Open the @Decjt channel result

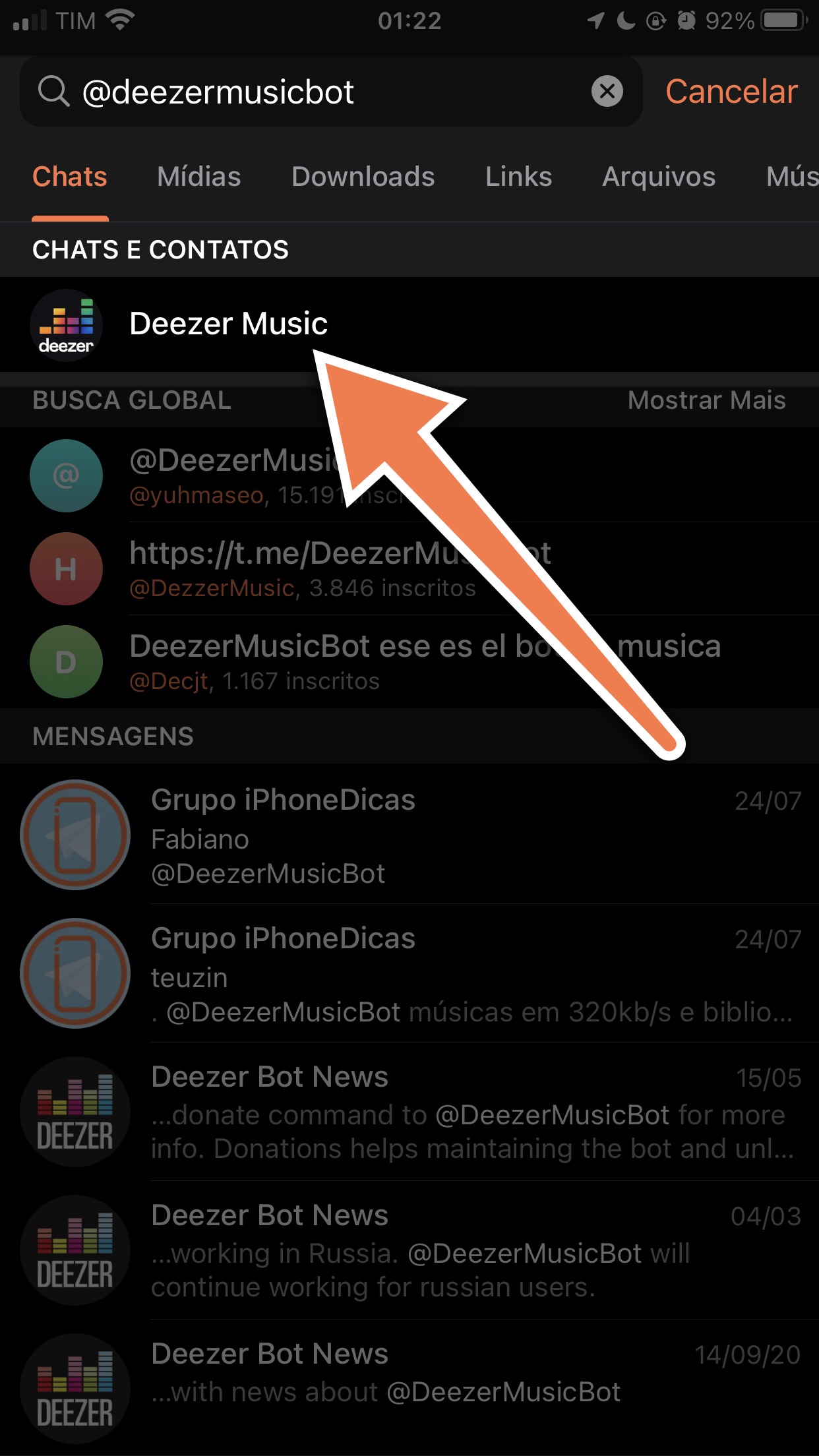(x=409, y=662)
